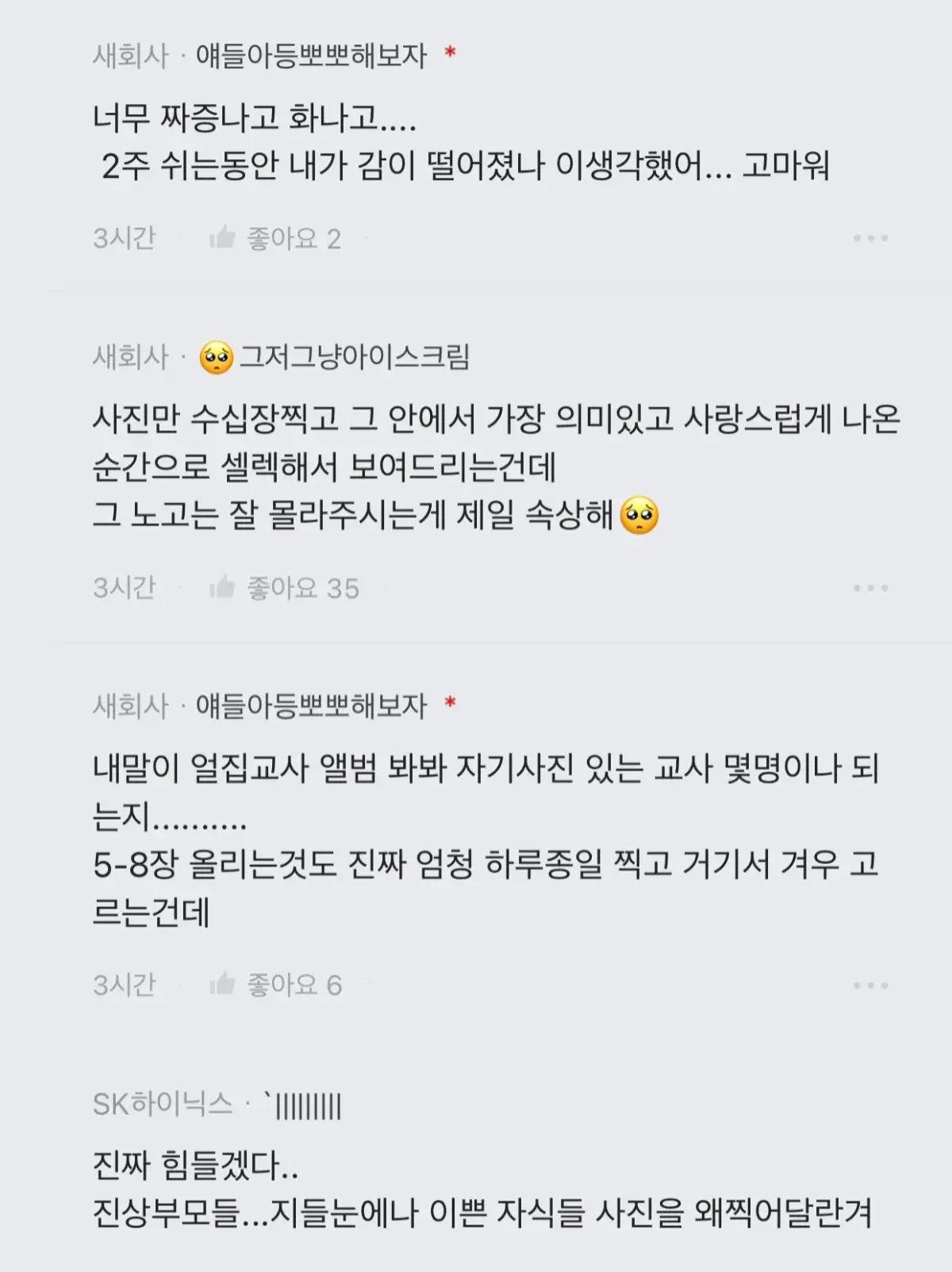Tap the like icon under 그저그냥아이스크림's comment

[x=225, y=588]
